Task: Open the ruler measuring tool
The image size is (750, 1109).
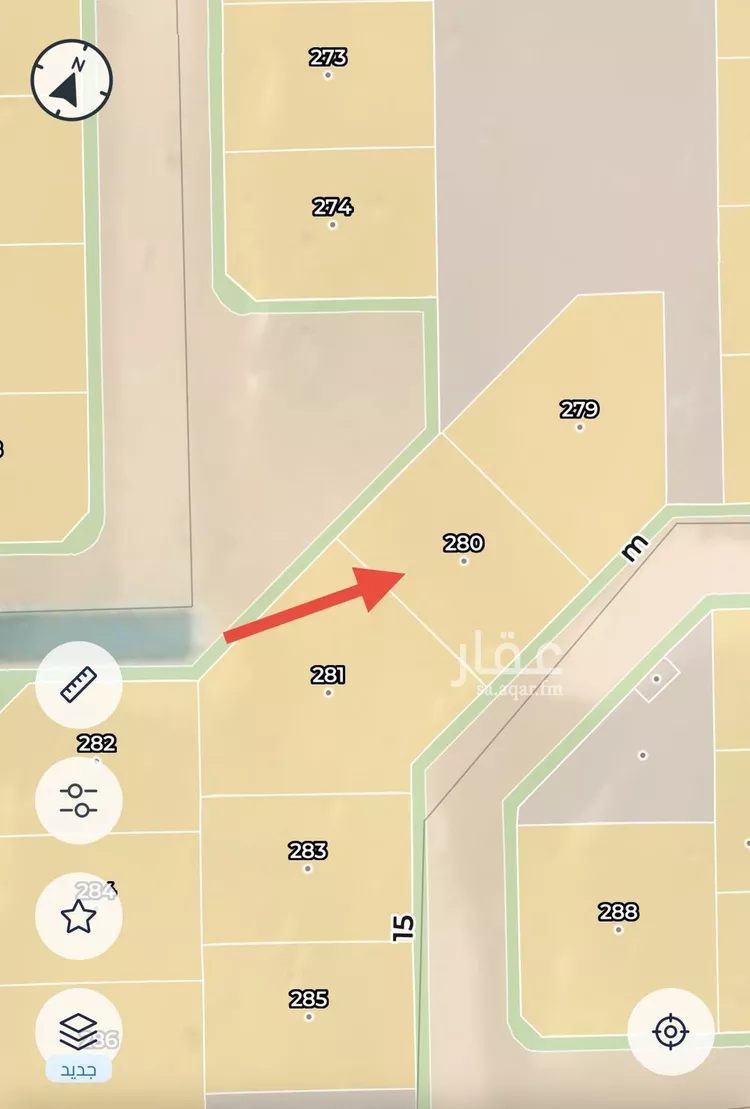Action: tap(78, 685)
